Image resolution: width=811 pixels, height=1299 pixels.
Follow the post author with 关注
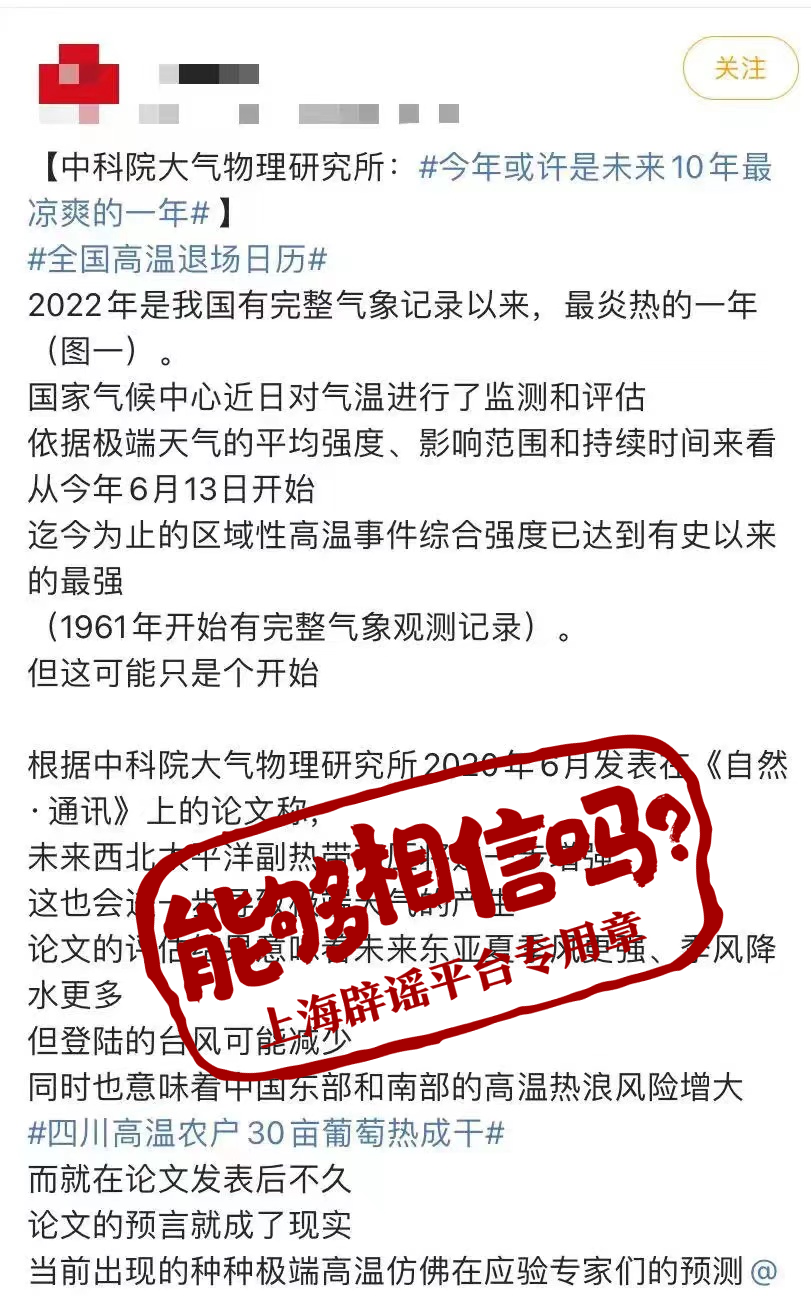coord(740,68)
